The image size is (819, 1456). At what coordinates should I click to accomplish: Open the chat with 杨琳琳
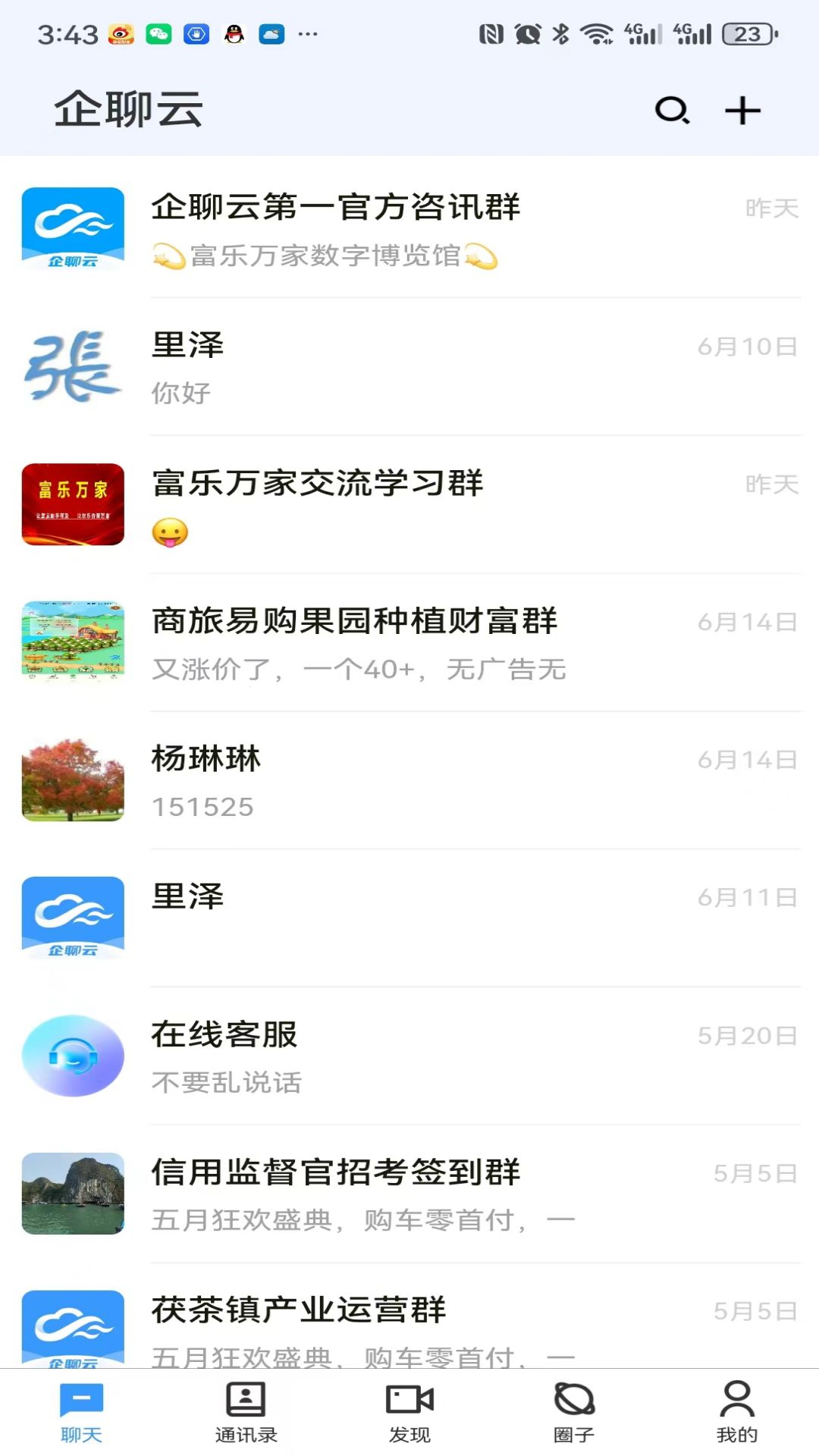click(409, 781)
